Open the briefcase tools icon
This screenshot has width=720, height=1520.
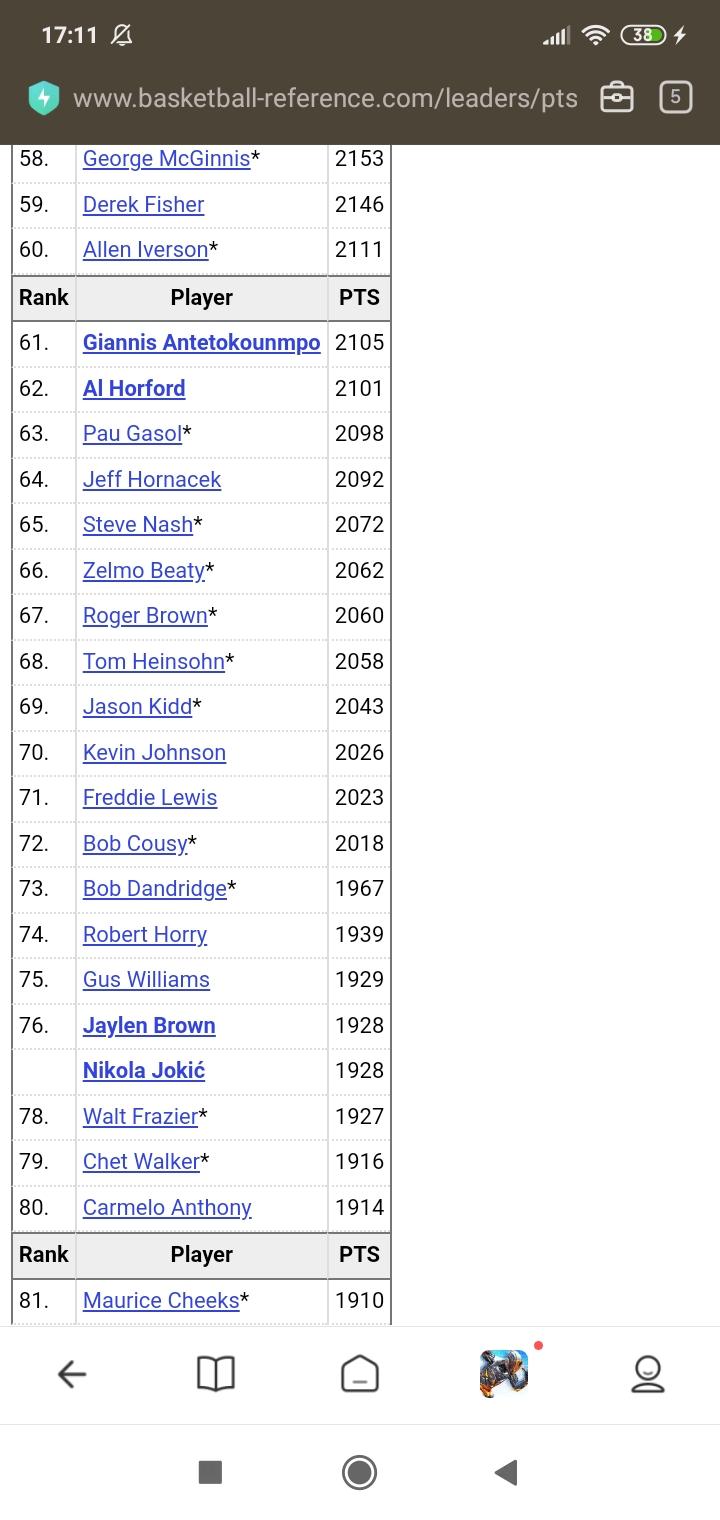(616, 97)
